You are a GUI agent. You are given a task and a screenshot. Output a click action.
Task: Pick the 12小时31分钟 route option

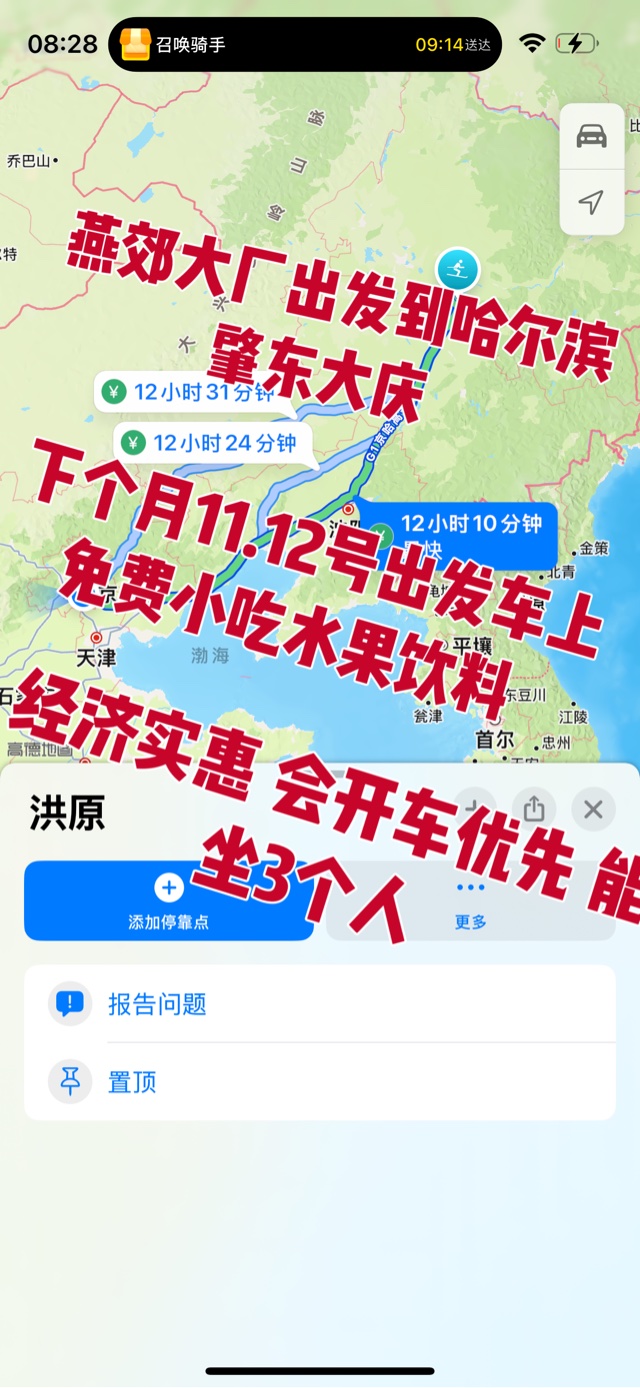(192, 392)
